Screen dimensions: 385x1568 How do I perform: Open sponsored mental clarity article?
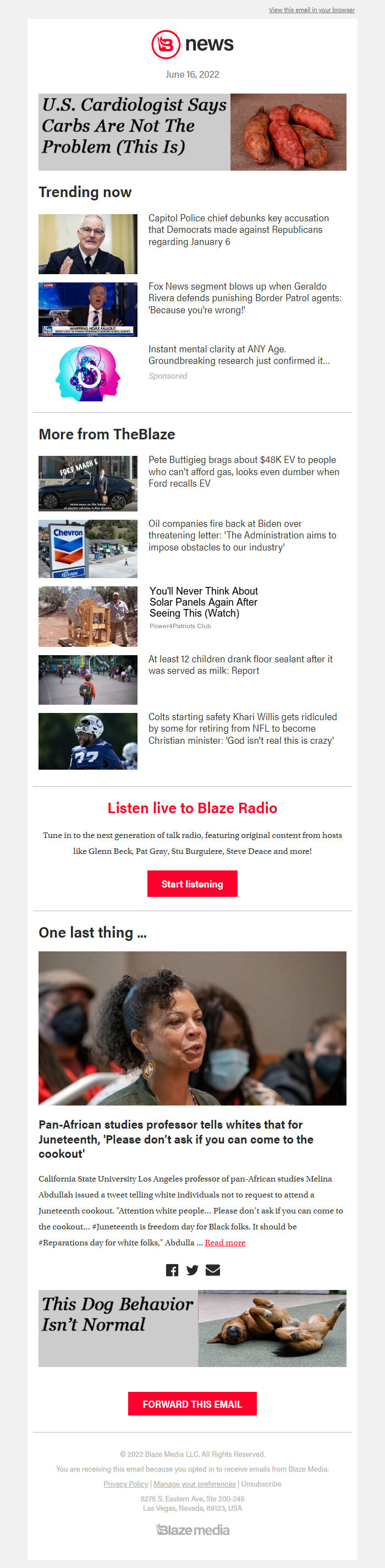pos(238,355)
